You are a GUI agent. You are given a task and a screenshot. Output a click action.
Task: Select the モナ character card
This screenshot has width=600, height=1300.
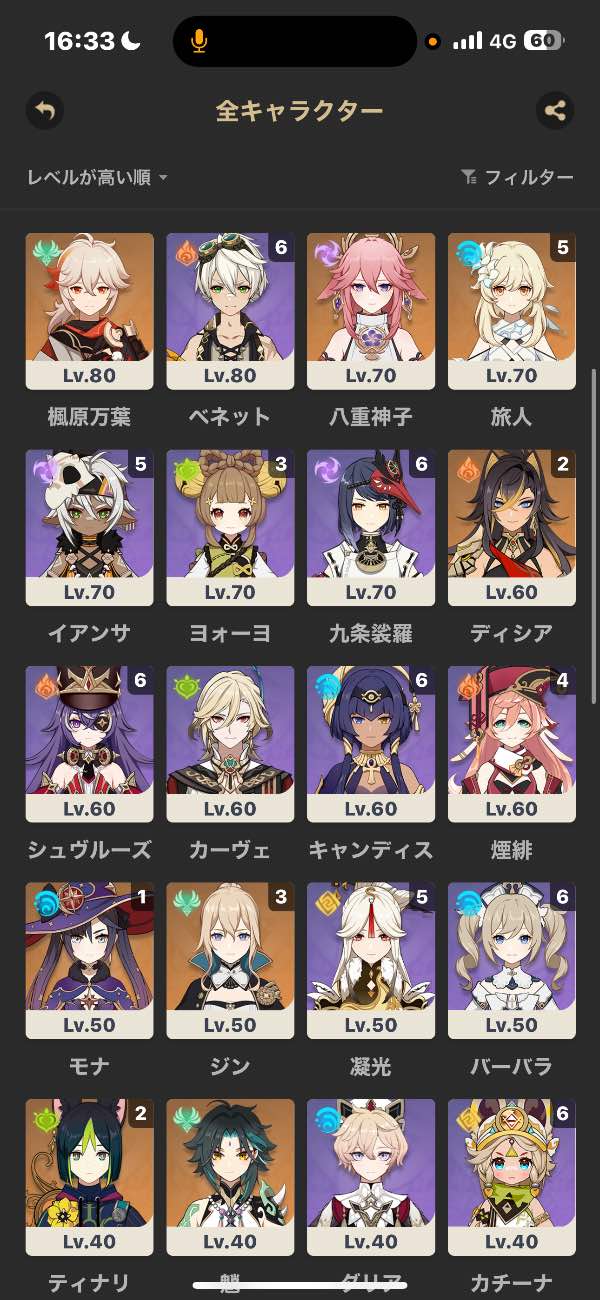coord(89,960)
